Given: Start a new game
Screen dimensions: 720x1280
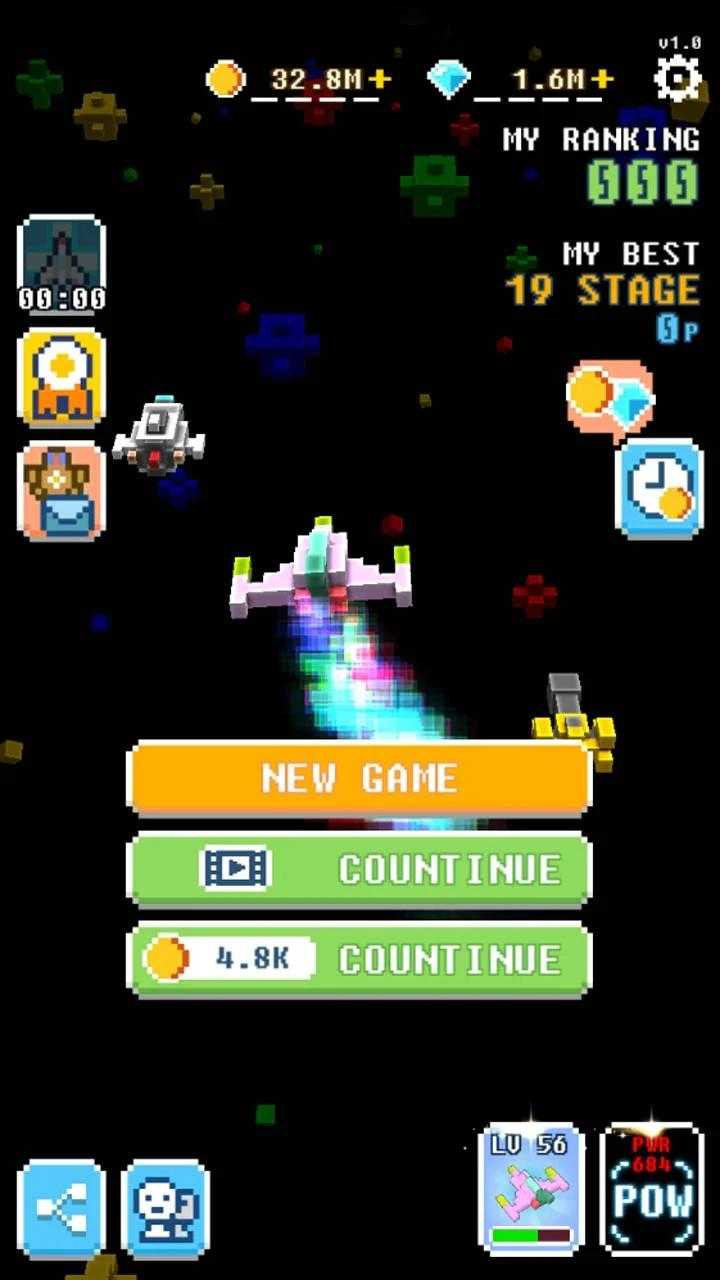Looking at the screenshot, I should coord(359,778).
